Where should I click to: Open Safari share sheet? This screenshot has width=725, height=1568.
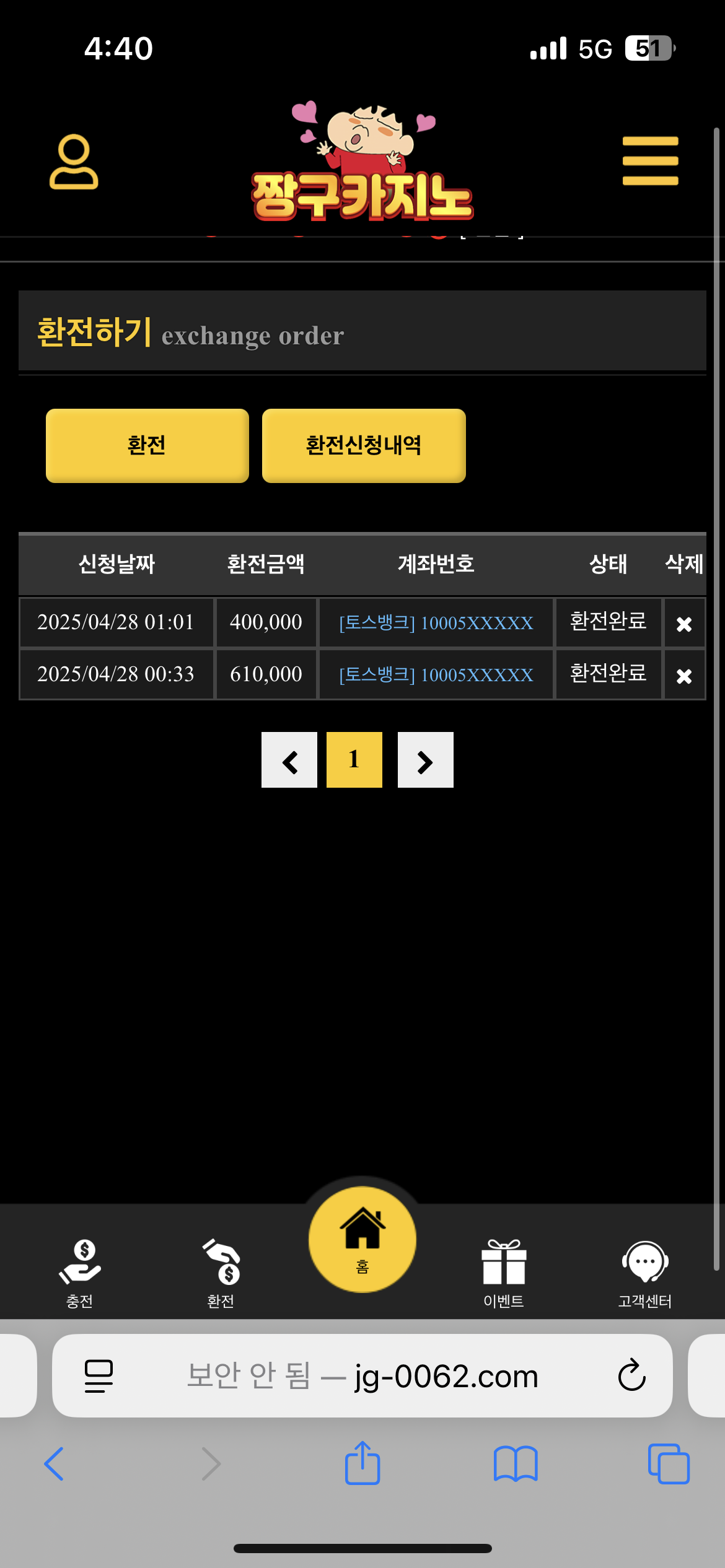[362, 1464]
